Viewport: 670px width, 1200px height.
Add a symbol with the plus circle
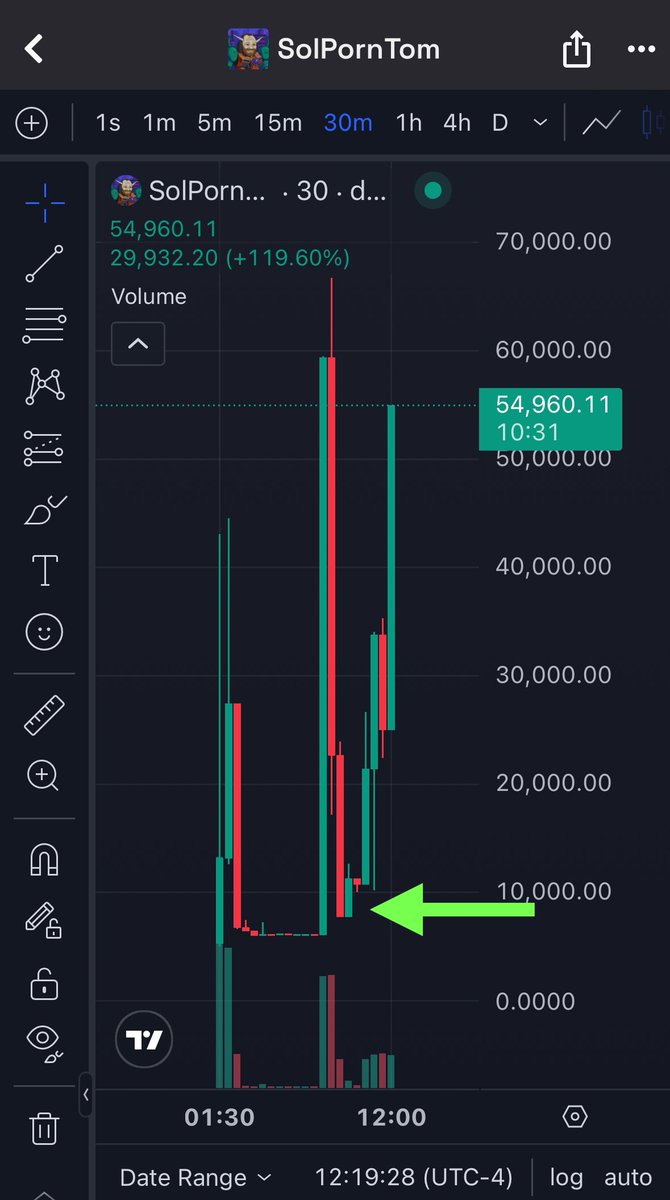pos(32,123)
